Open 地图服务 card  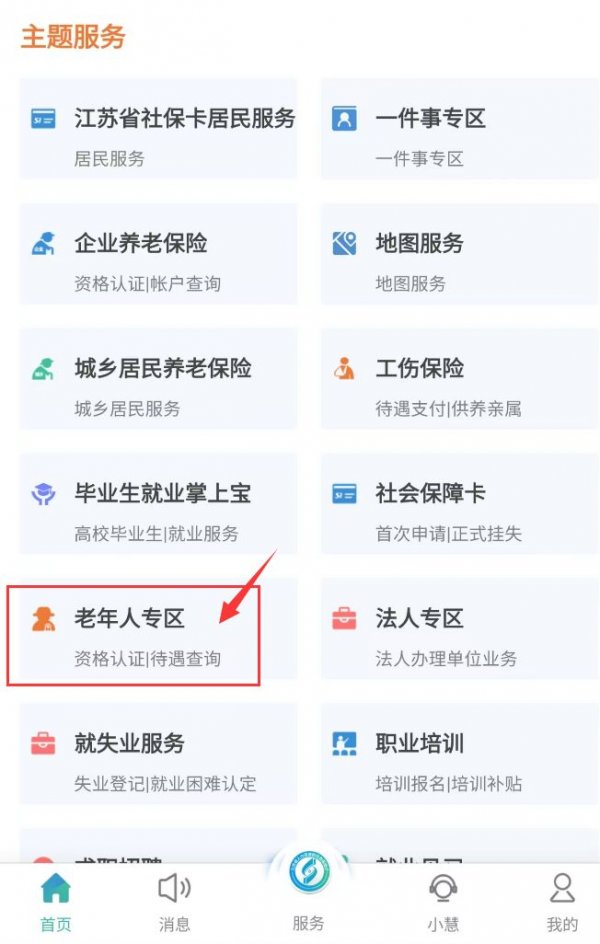point(459,254)
